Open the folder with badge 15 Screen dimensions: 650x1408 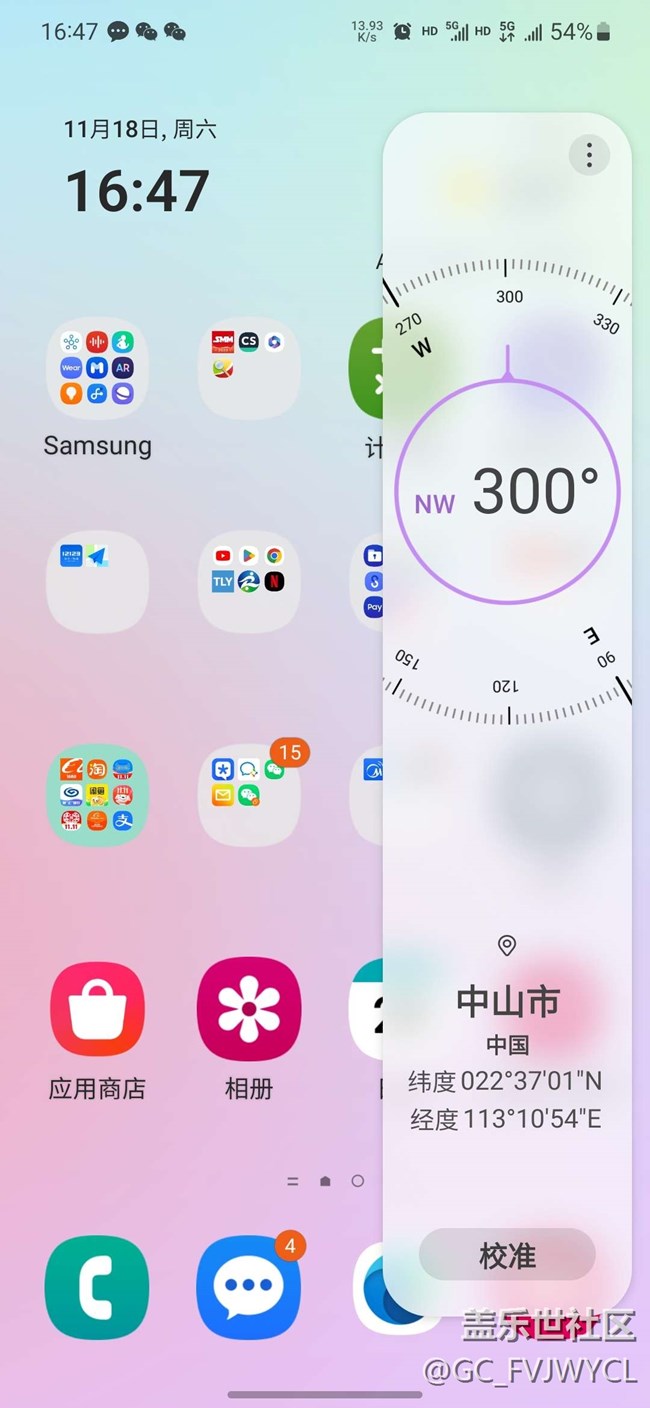point(249,795)
